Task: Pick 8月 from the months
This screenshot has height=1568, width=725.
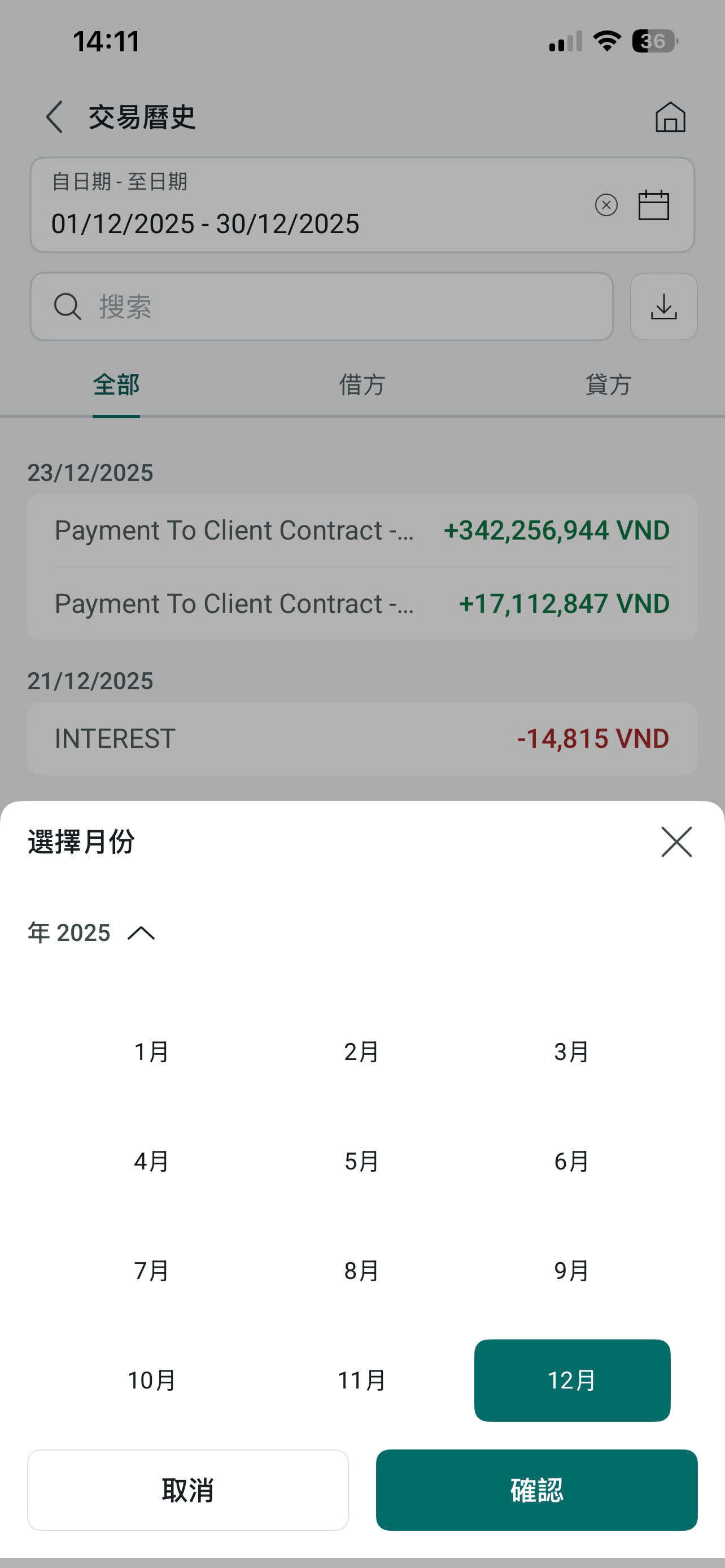Action: (361, 1271)
